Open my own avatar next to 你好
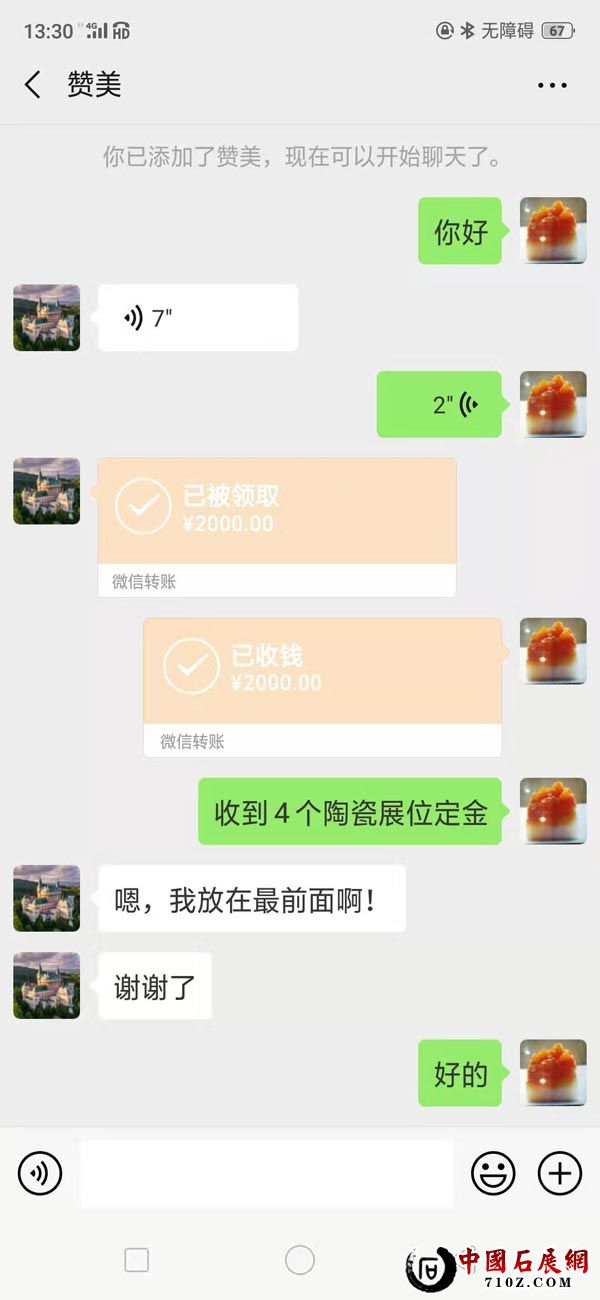The height and width of the screenshot is (1300, 600). pos(553,231)
